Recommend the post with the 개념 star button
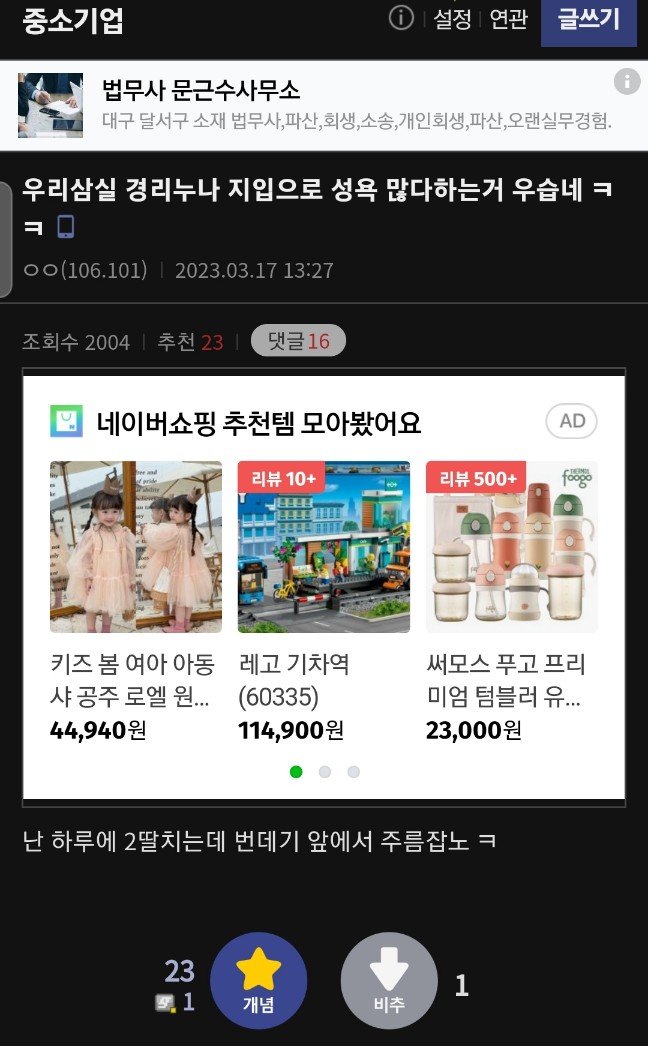This screenshot has width=648, height=1046. (x=259, y=980)
